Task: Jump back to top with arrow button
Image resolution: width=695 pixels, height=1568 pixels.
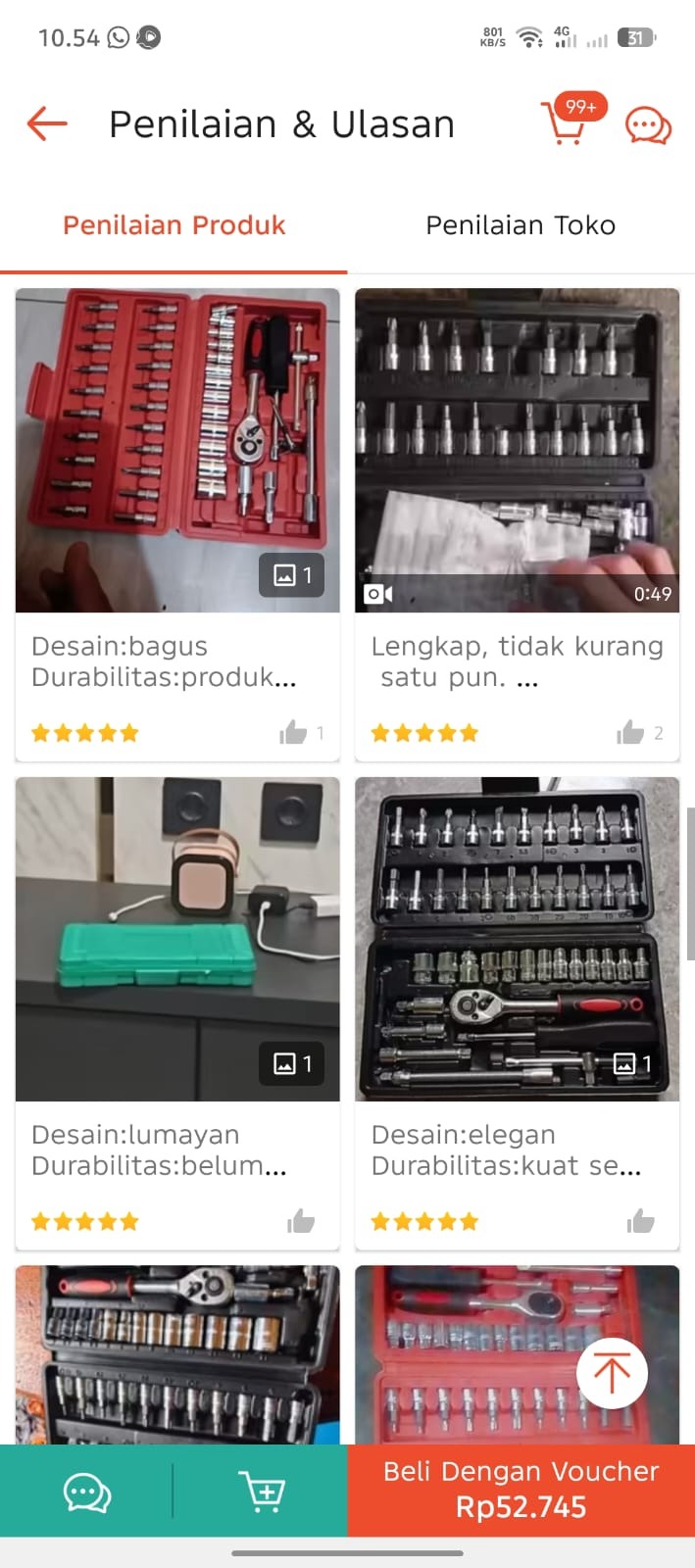Action: [x=612, y=1372]
